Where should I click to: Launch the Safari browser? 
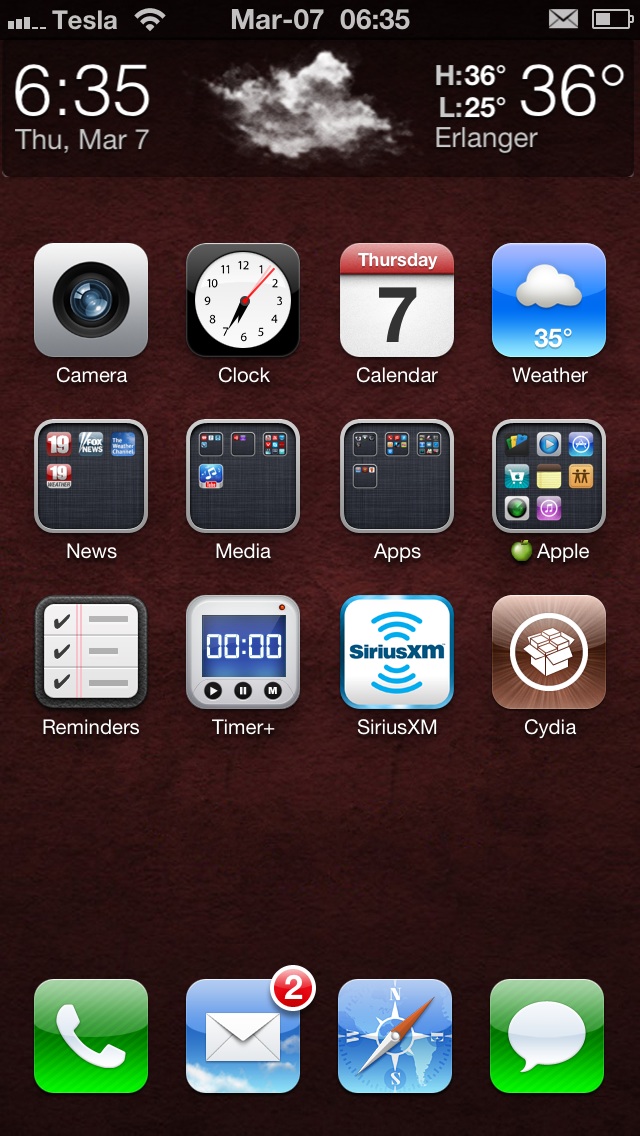[x=395, y=1036]
